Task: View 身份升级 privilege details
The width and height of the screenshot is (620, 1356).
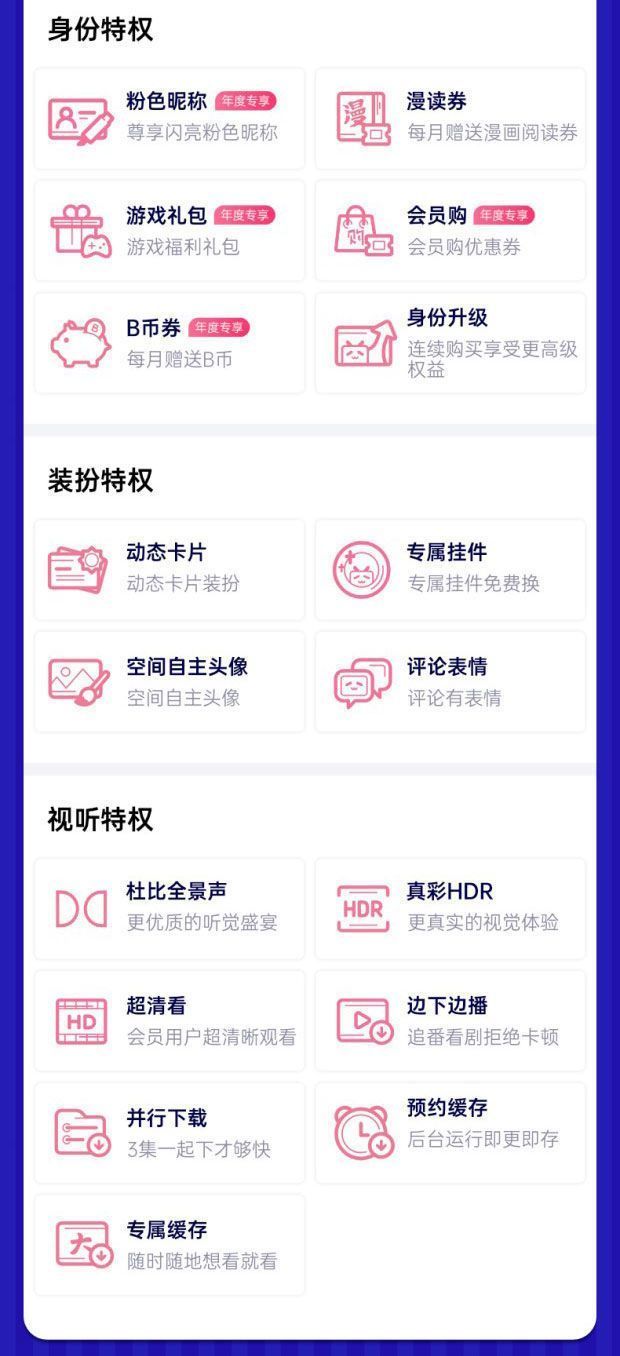Action: 450,343
